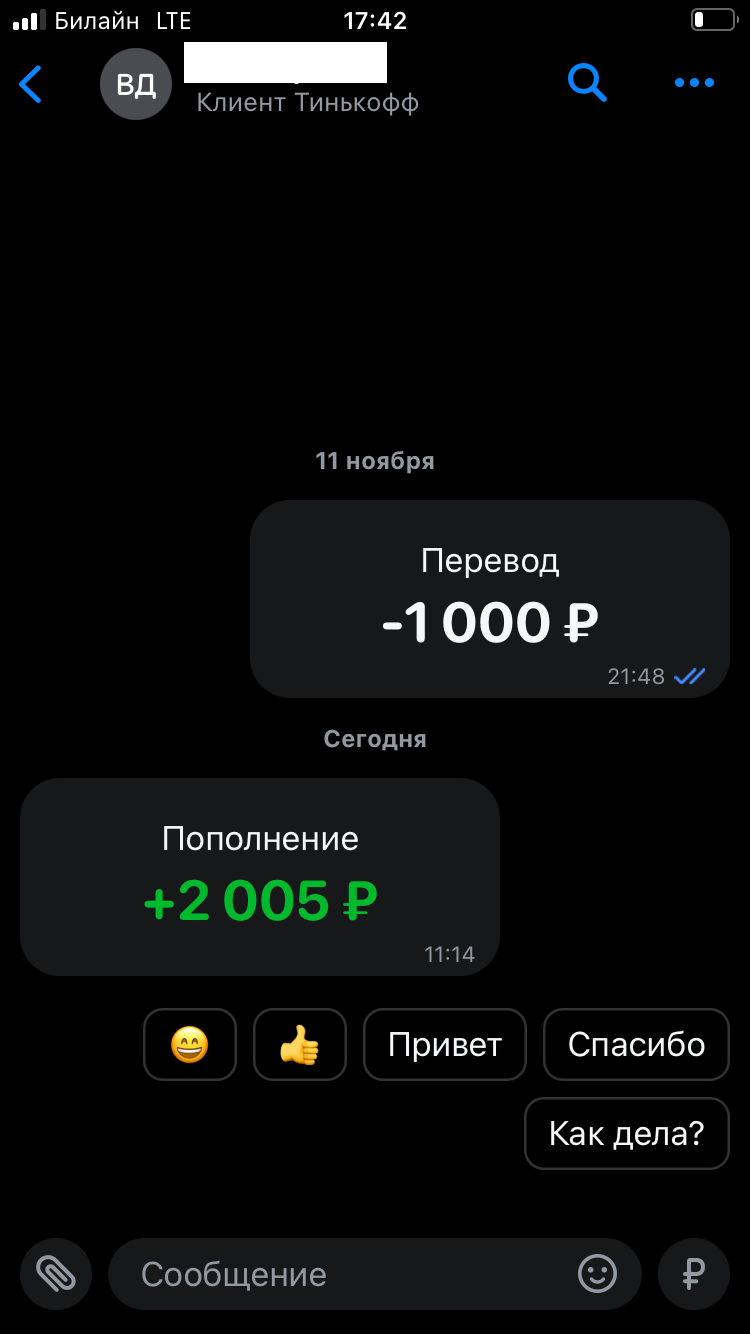Open the three-dot overflow menu
The width and height of the screenshot is (750, 1334).
[x=694, y=83]
